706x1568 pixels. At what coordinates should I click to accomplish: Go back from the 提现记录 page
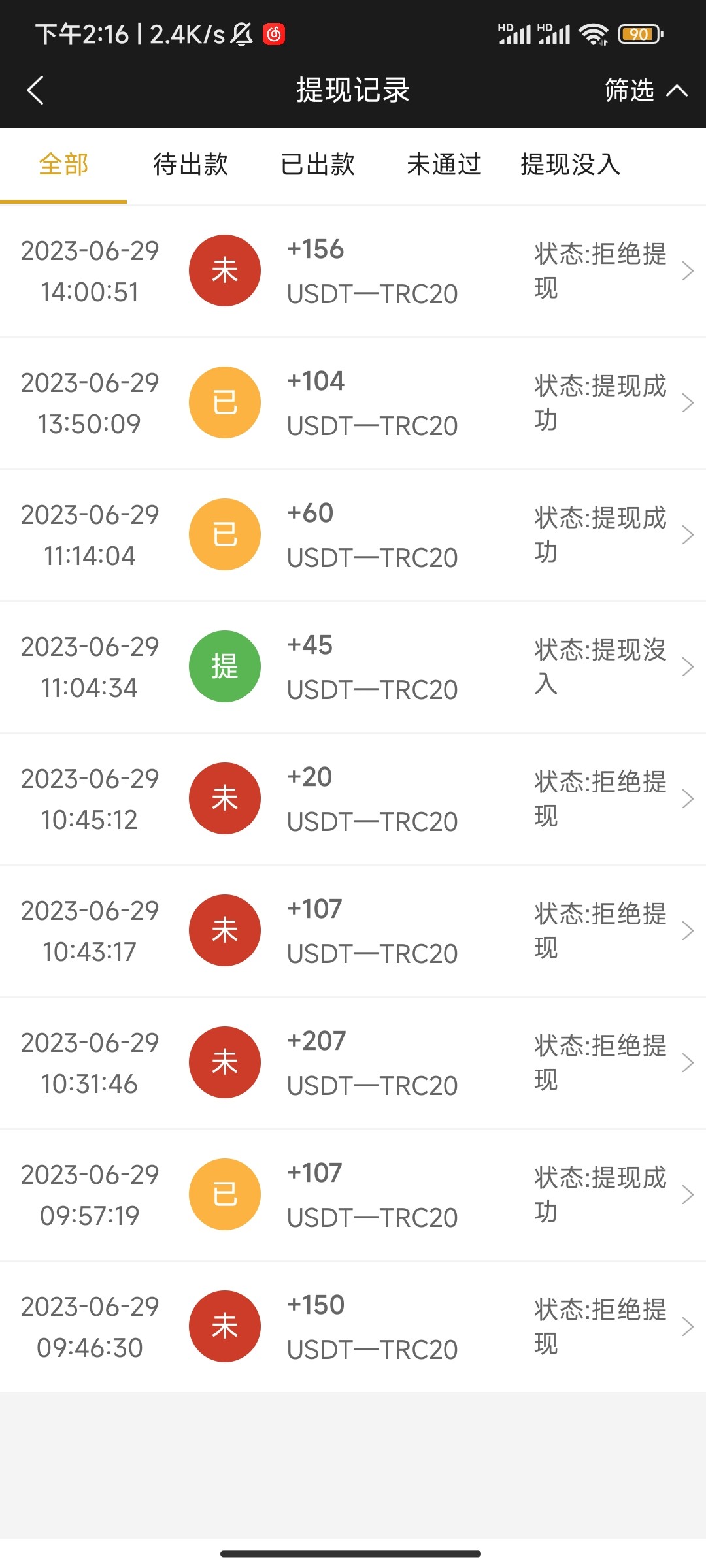[36, 90]
